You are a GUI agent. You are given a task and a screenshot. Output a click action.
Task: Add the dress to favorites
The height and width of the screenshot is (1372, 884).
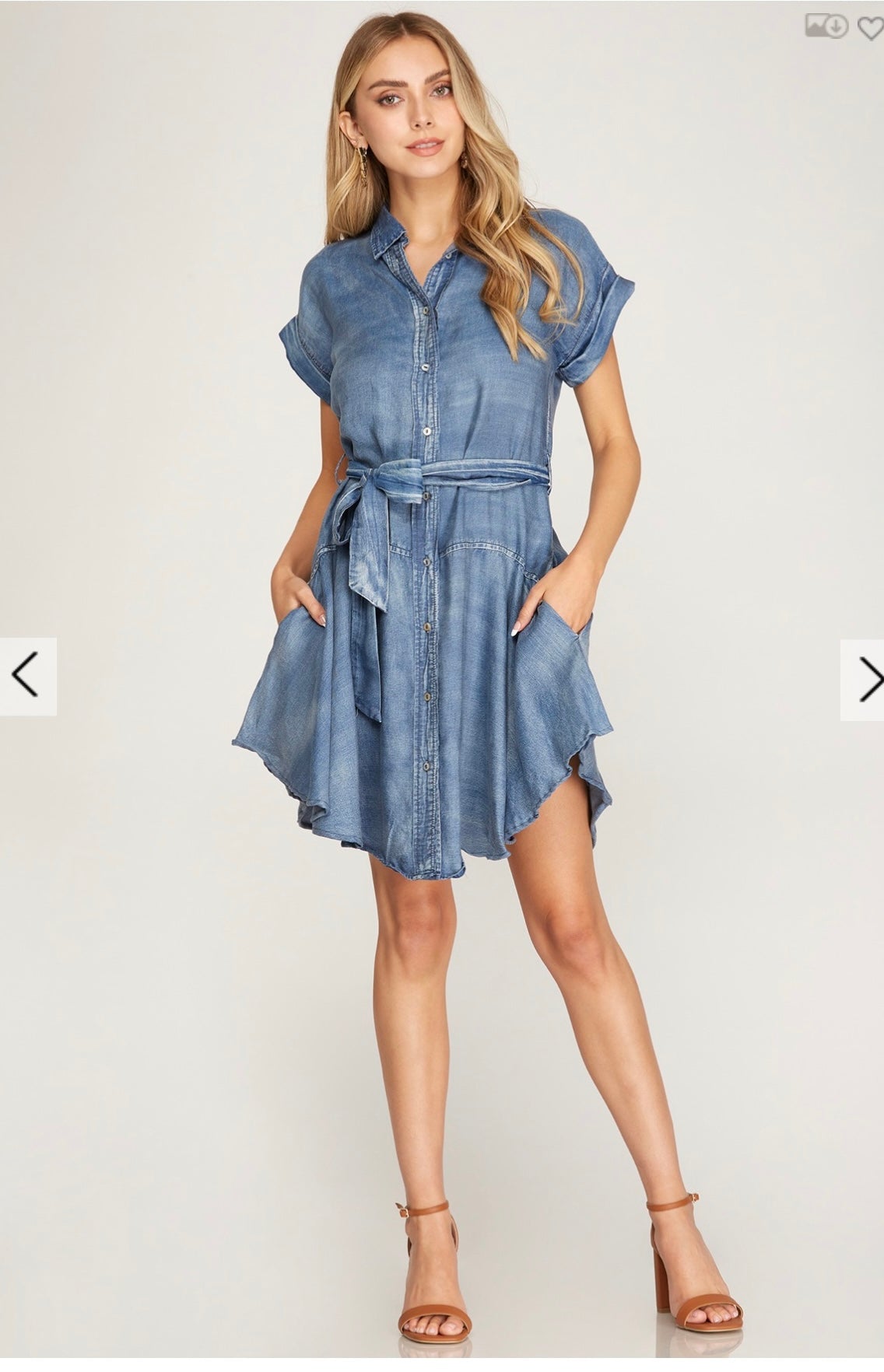click(871, 28)
